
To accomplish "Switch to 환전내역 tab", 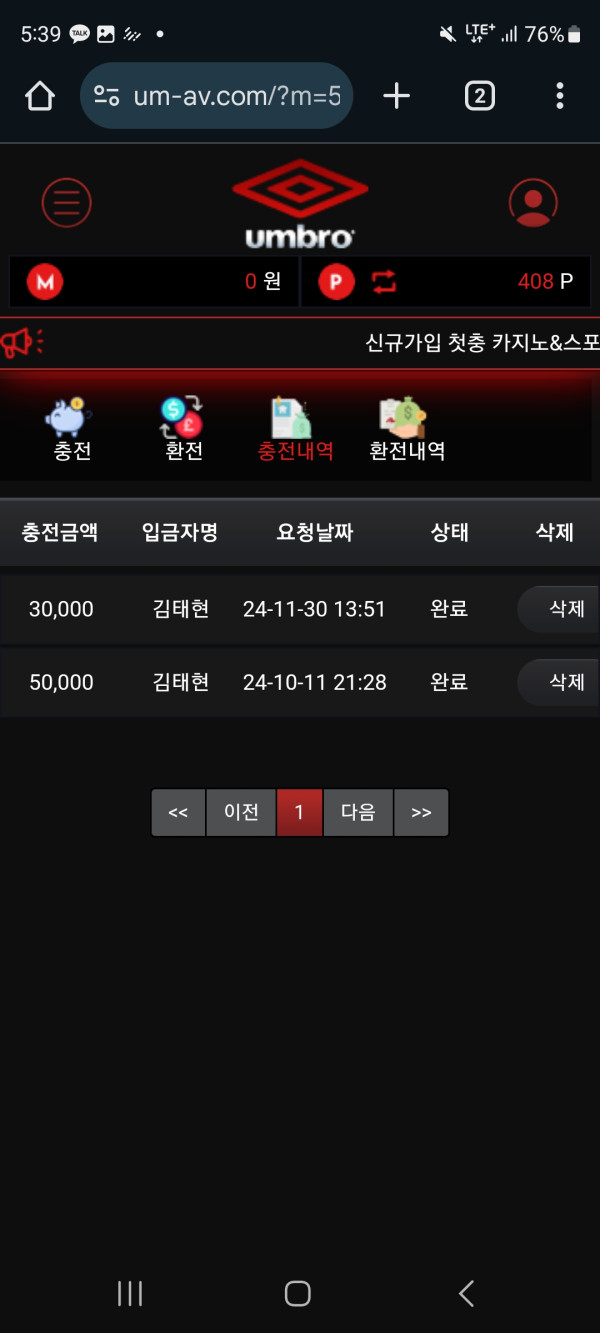I will 407,430.
